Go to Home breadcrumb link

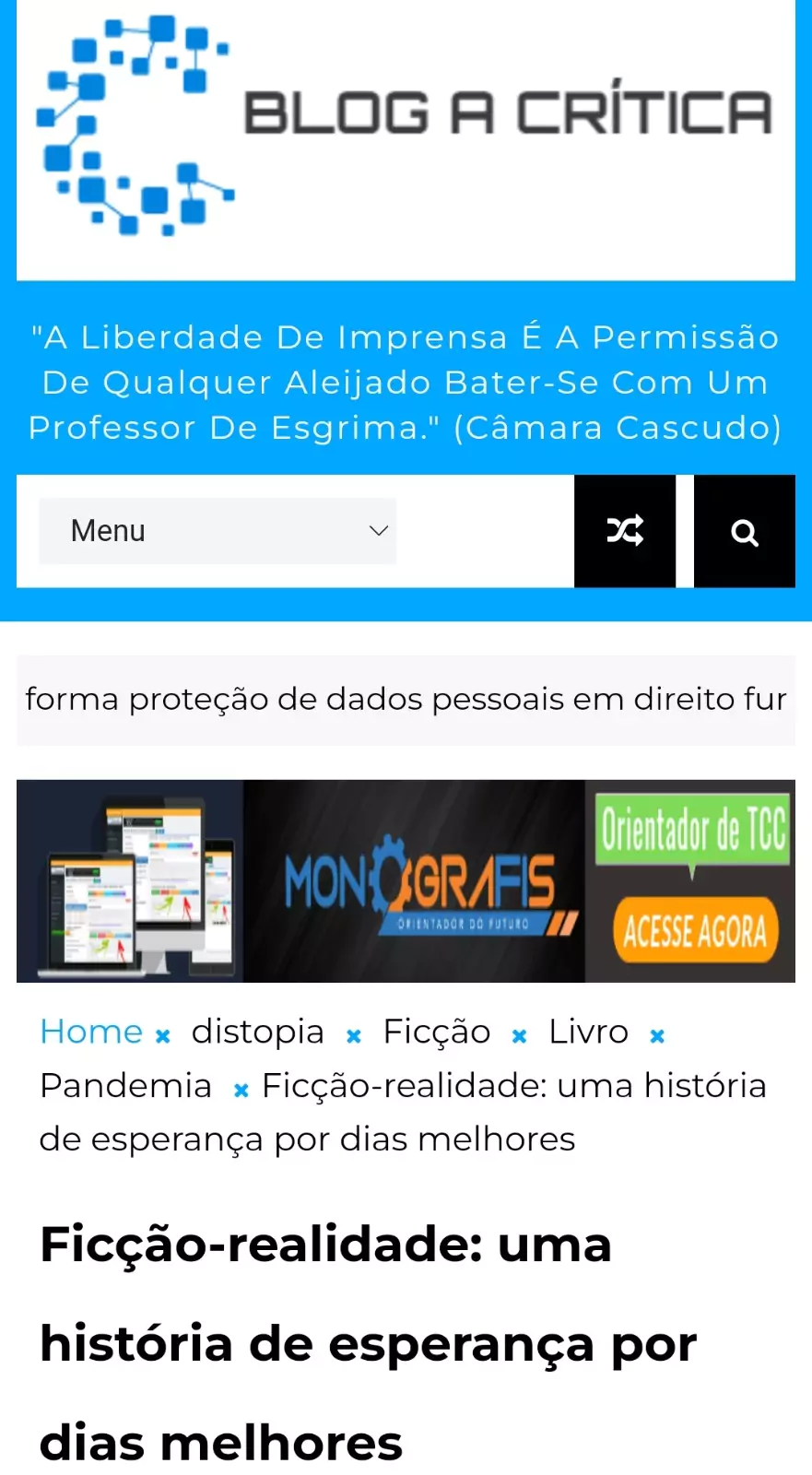click(91, 1032)
